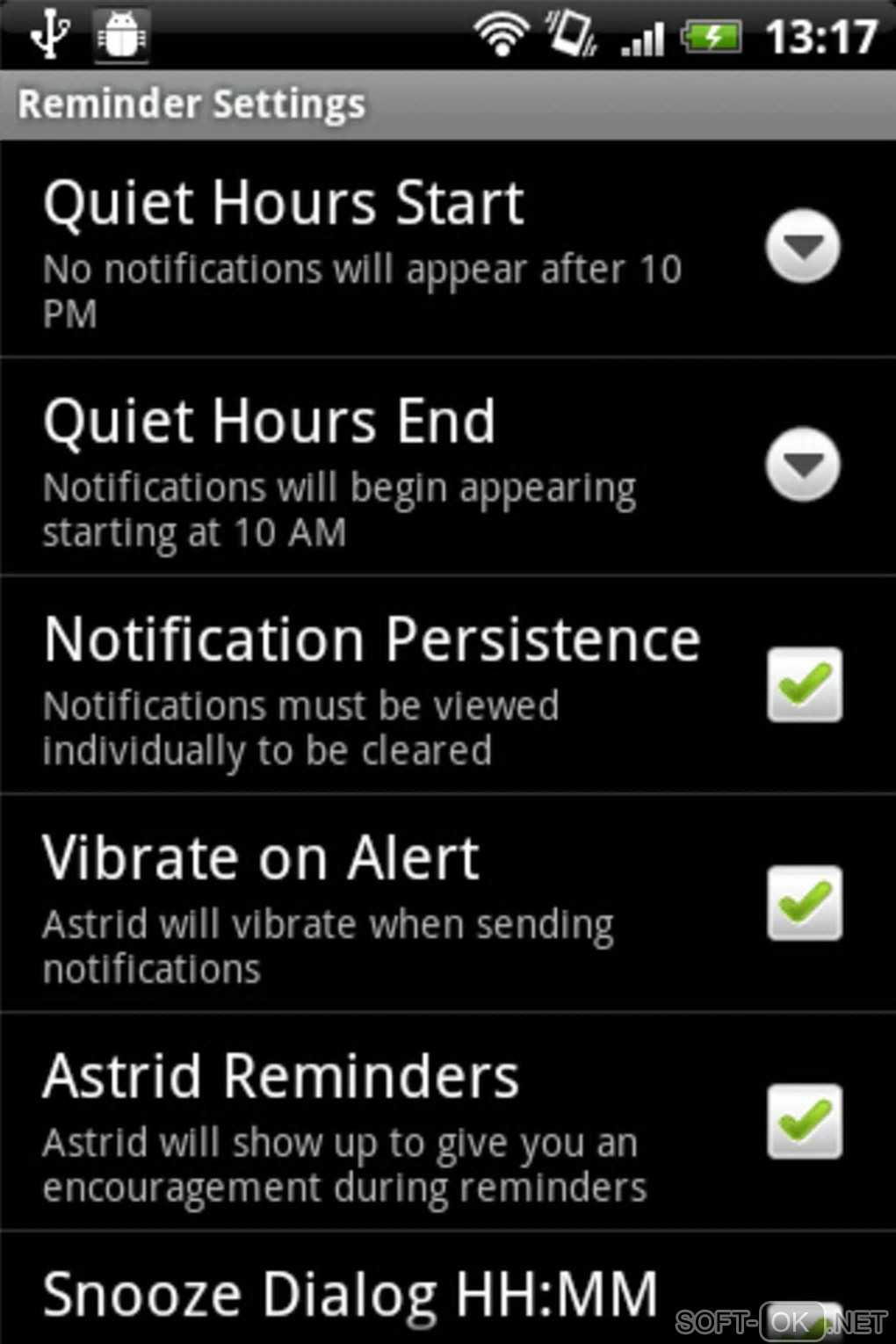
Task: Uncheck Notification Persistence checkbox
Action: (804, 684)
